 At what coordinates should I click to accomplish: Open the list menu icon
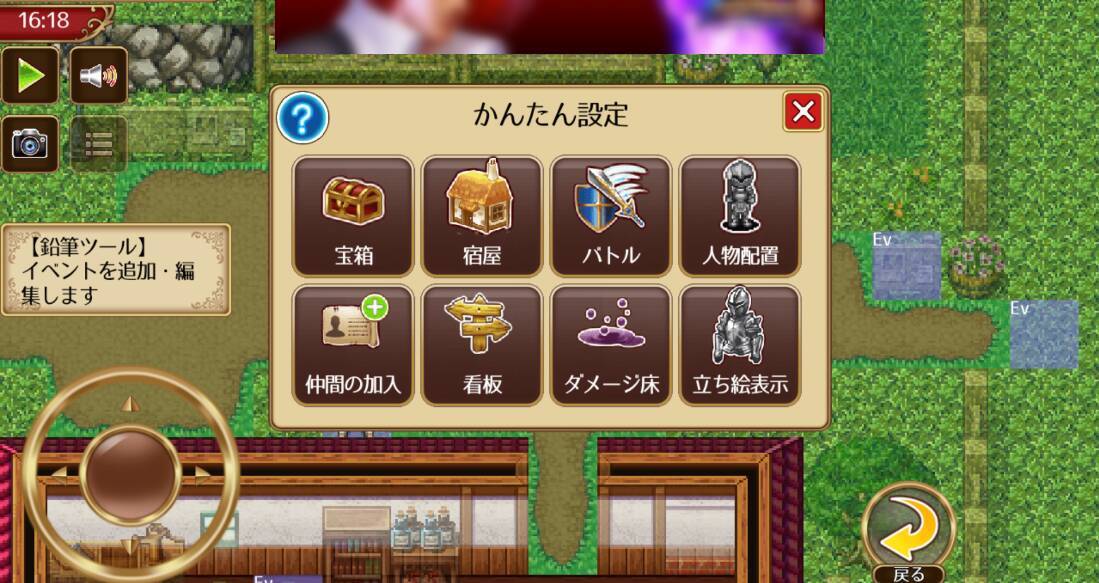point(98,144)
